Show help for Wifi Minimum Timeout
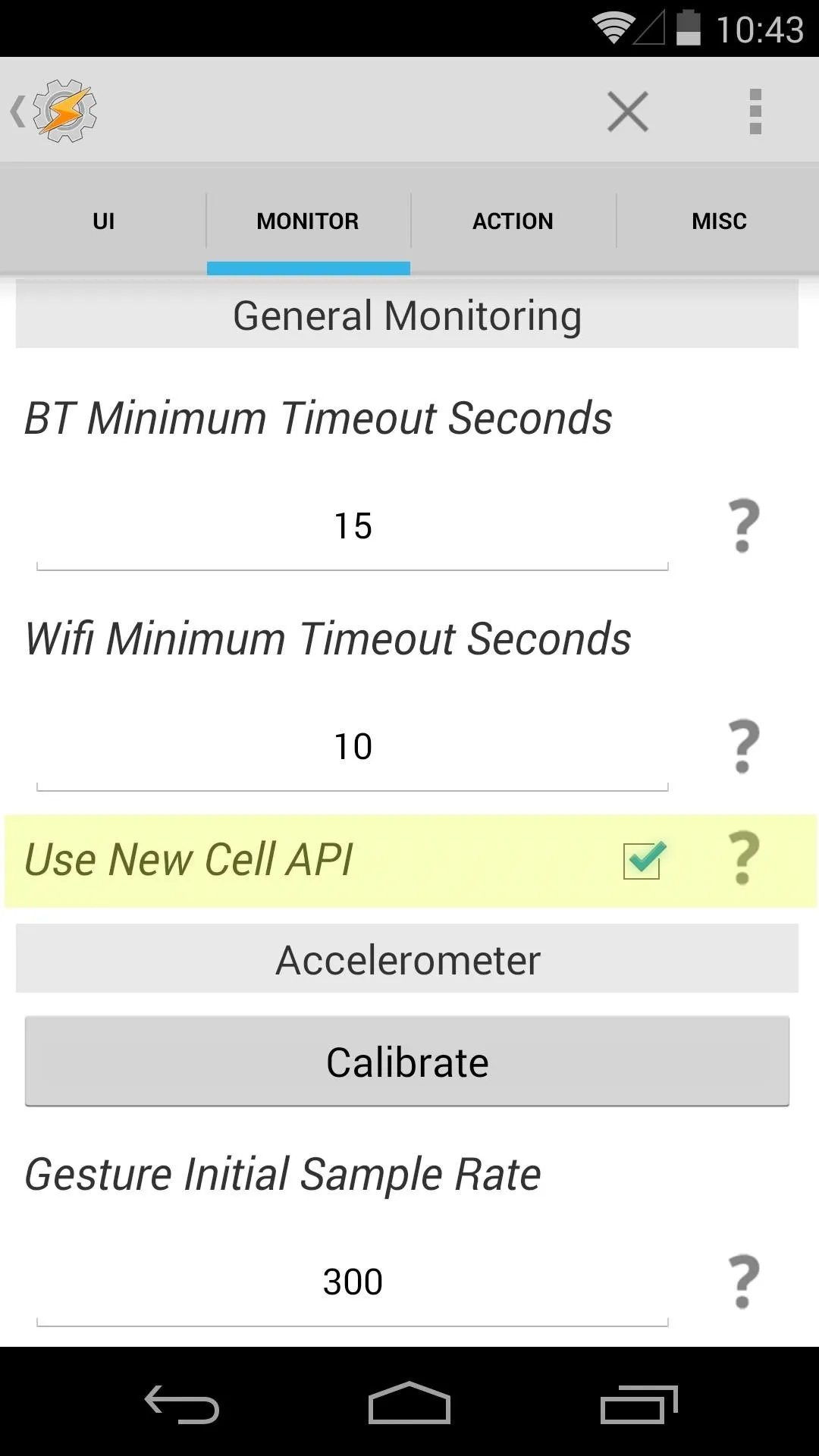Screen dimensions: 819x1456 click(x=744, y=746)
